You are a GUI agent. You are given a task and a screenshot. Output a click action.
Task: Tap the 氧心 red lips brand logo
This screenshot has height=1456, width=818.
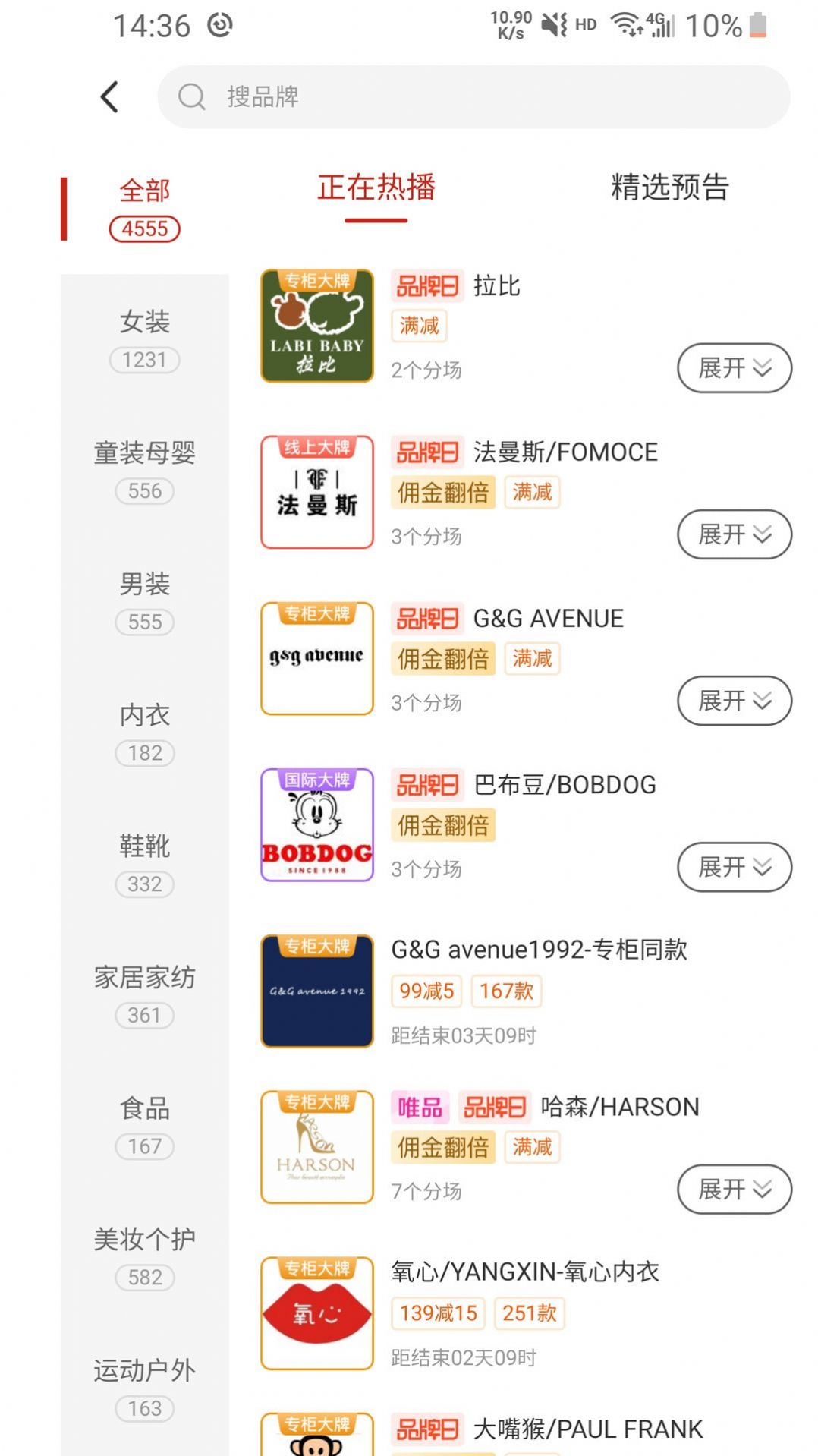(316, 1313)
